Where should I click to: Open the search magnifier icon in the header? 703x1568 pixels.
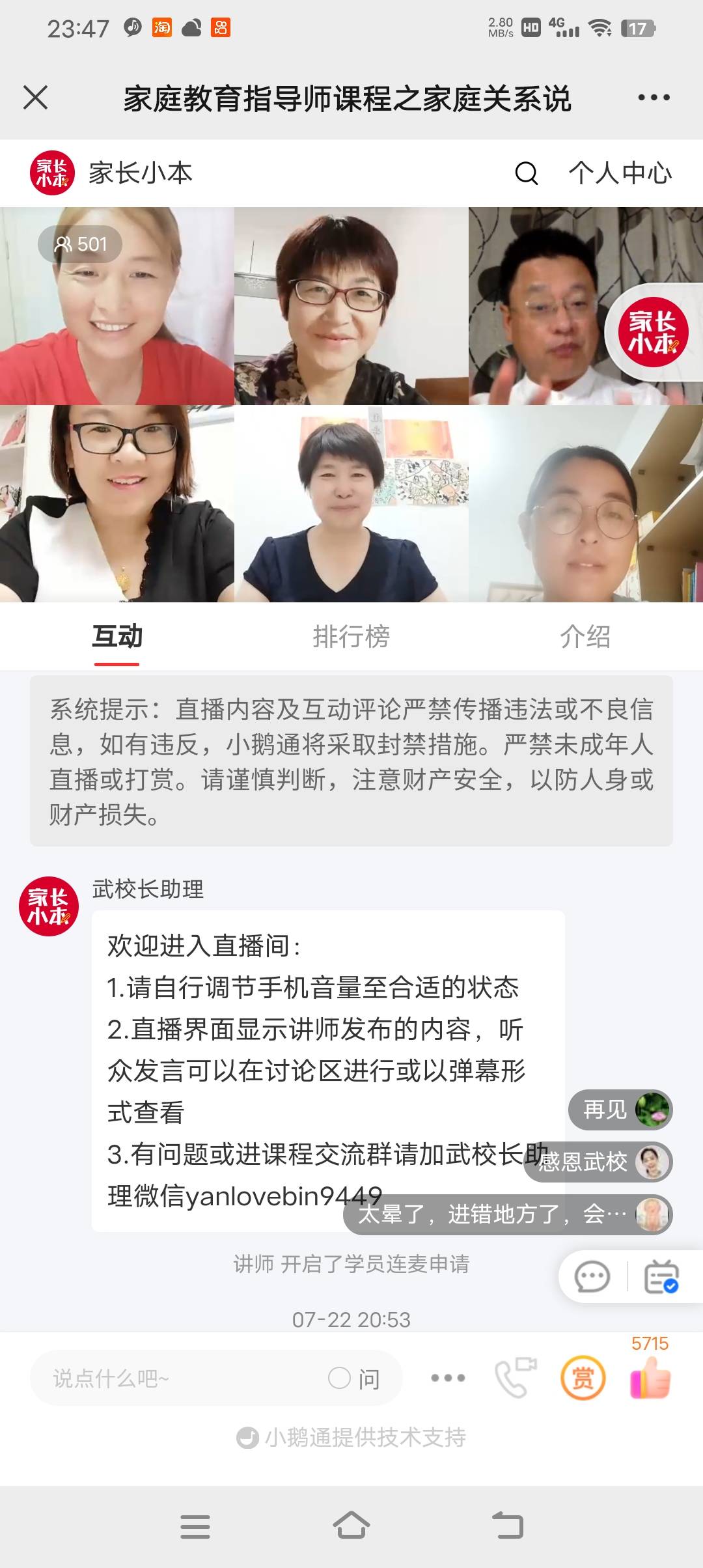click(x=526, y=174)
